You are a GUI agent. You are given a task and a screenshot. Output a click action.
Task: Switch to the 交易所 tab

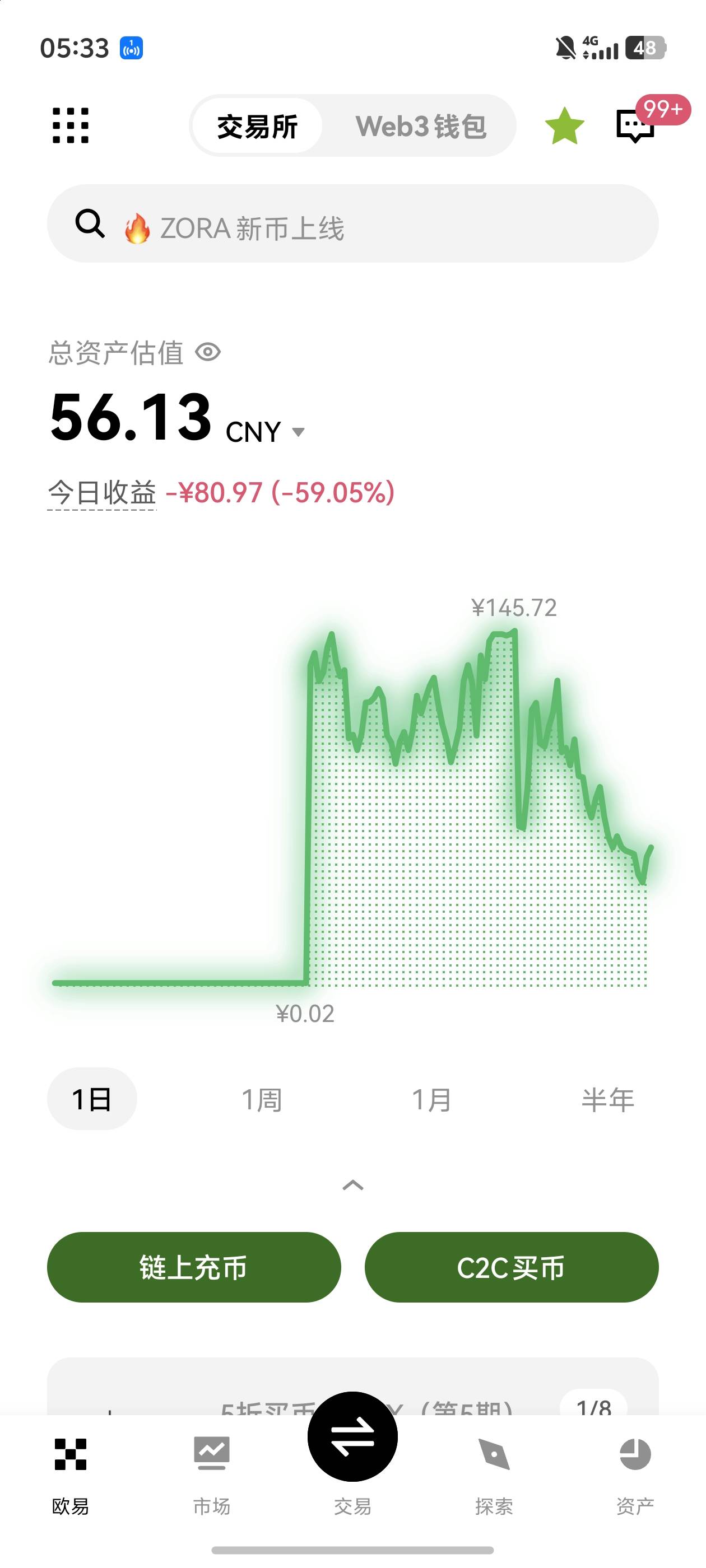tap(257, 126)
